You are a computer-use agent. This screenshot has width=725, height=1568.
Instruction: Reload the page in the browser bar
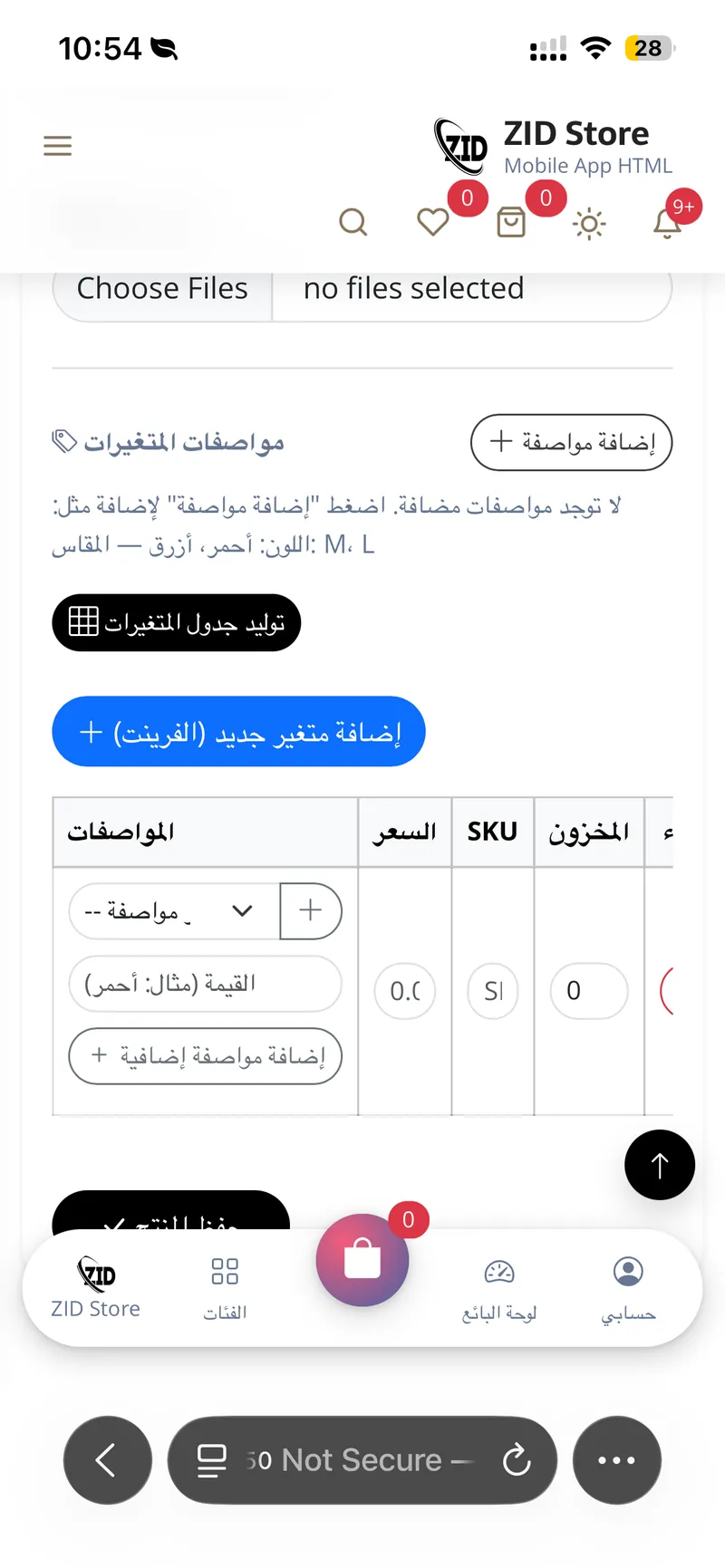pyautogui.click(x=517, y=1460)
